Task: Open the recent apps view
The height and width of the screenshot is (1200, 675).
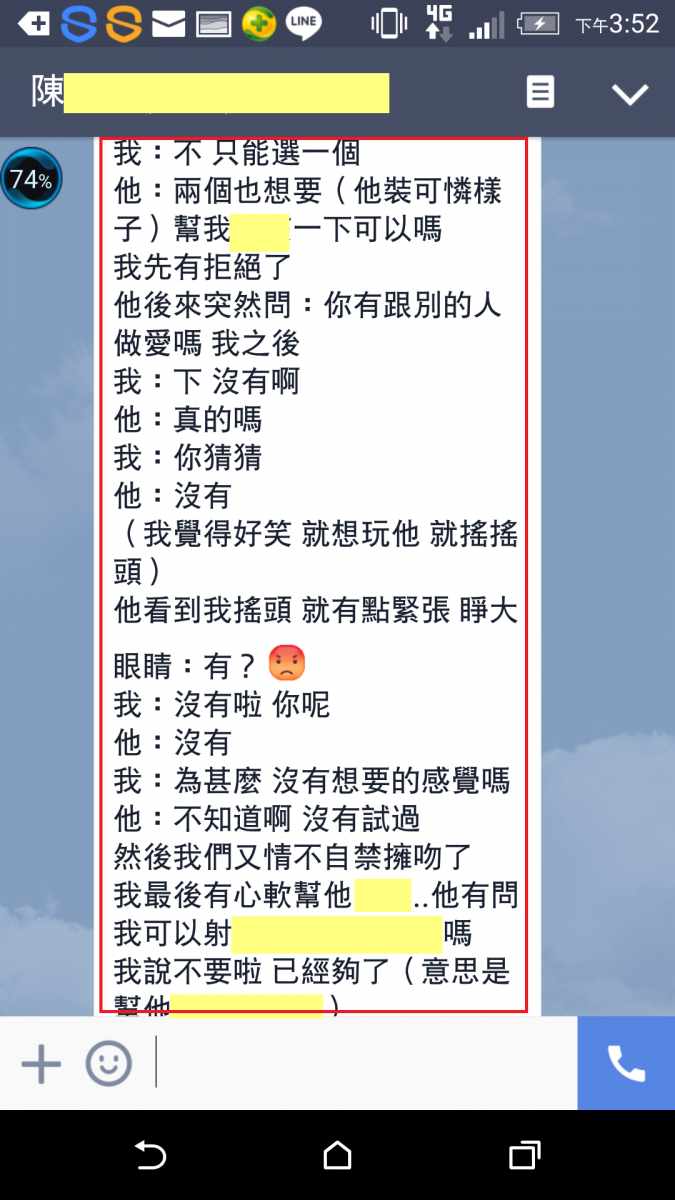Action: [524, 1156]
